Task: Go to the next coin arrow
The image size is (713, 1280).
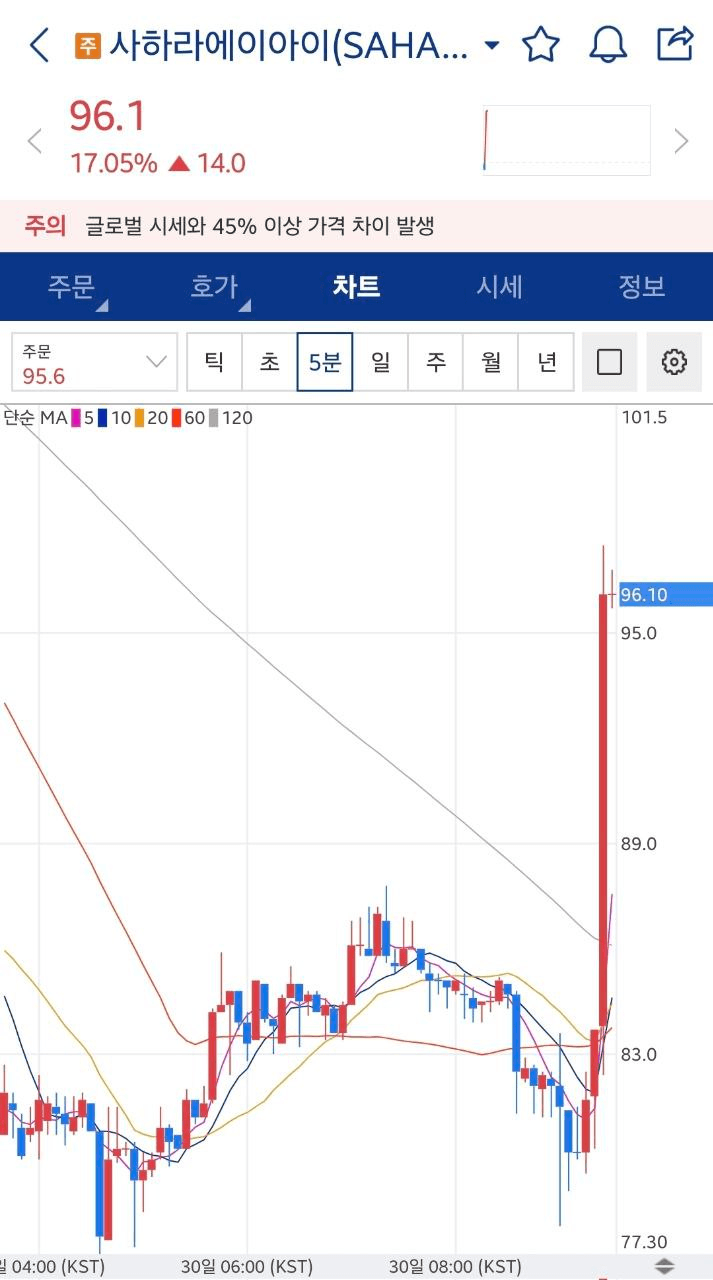Action: (x=681, y=141)
